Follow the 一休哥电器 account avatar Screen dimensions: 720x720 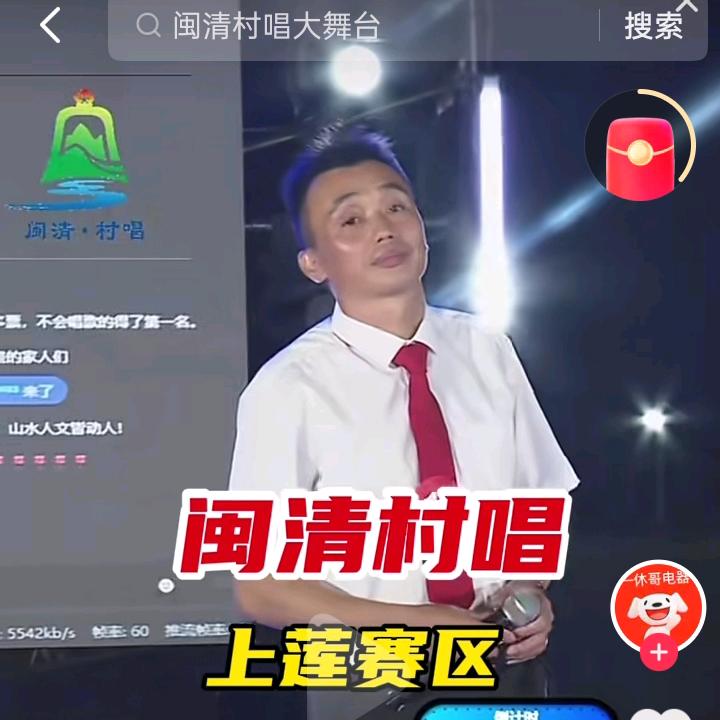(x=658, y=654)
